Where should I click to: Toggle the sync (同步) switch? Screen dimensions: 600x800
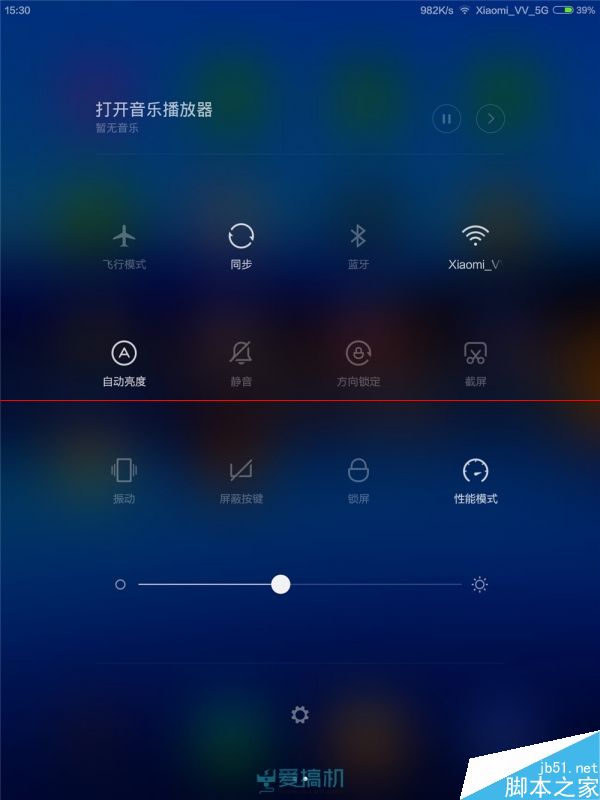click(x=241, y=237)
